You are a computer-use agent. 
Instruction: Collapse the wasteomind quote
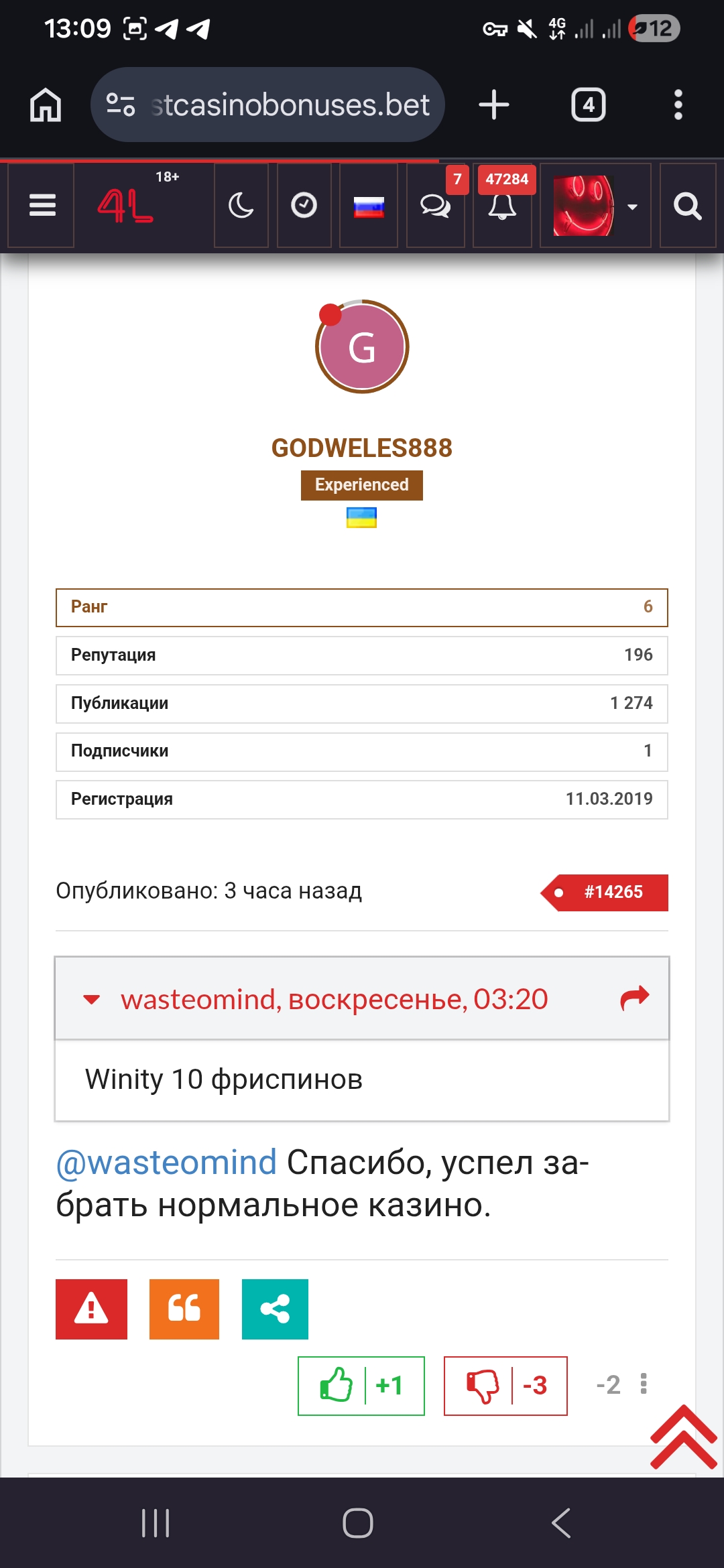(92, 999)
